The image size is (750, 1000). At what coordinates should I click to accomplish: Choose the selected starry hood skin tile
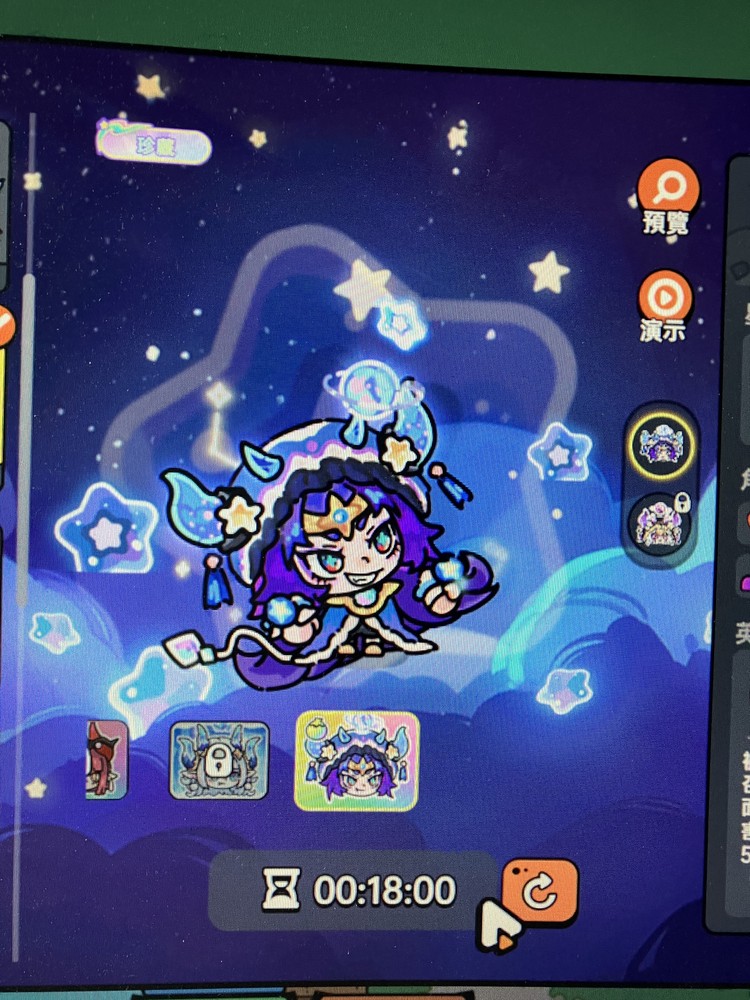coord(357,760)
